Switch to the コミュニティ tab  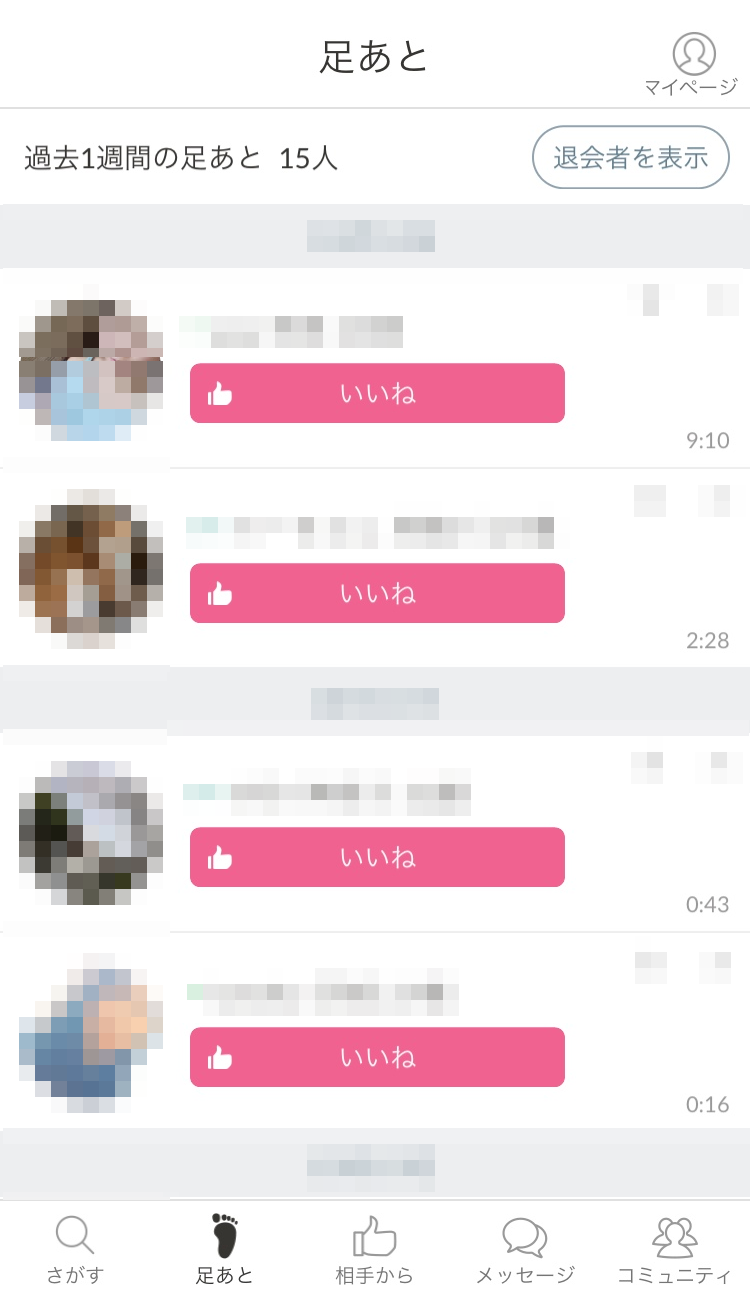point(675,1250)
